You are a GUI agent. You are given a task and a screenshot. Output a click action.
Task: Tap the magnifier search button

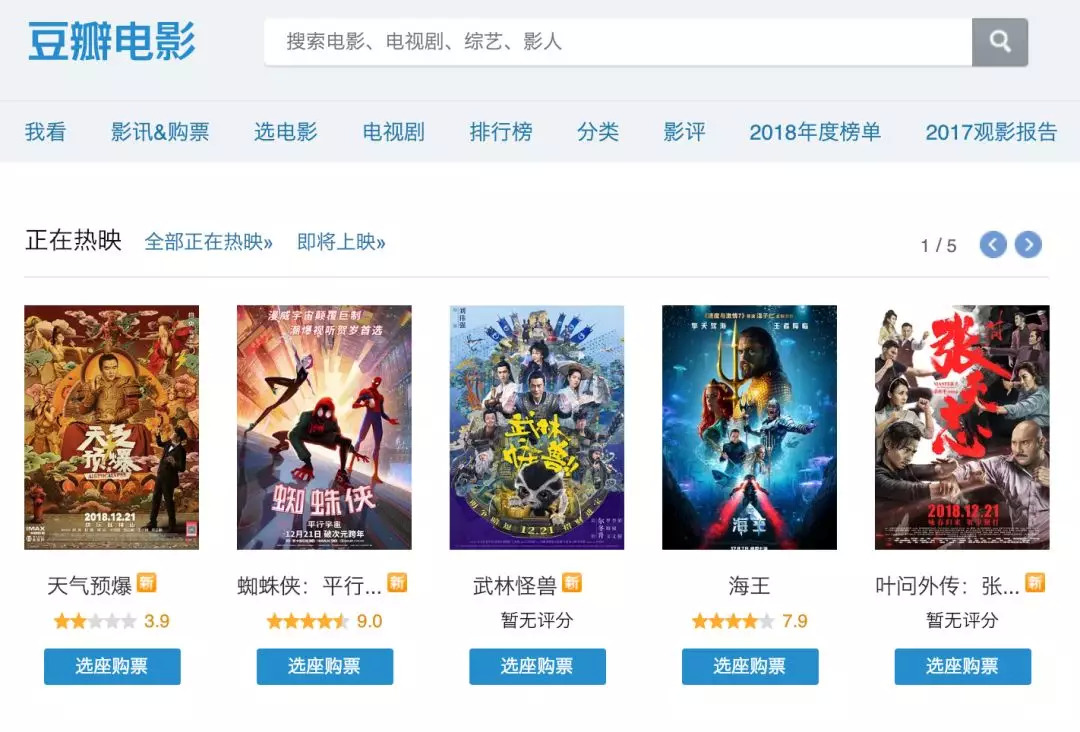pos(1000,42)
